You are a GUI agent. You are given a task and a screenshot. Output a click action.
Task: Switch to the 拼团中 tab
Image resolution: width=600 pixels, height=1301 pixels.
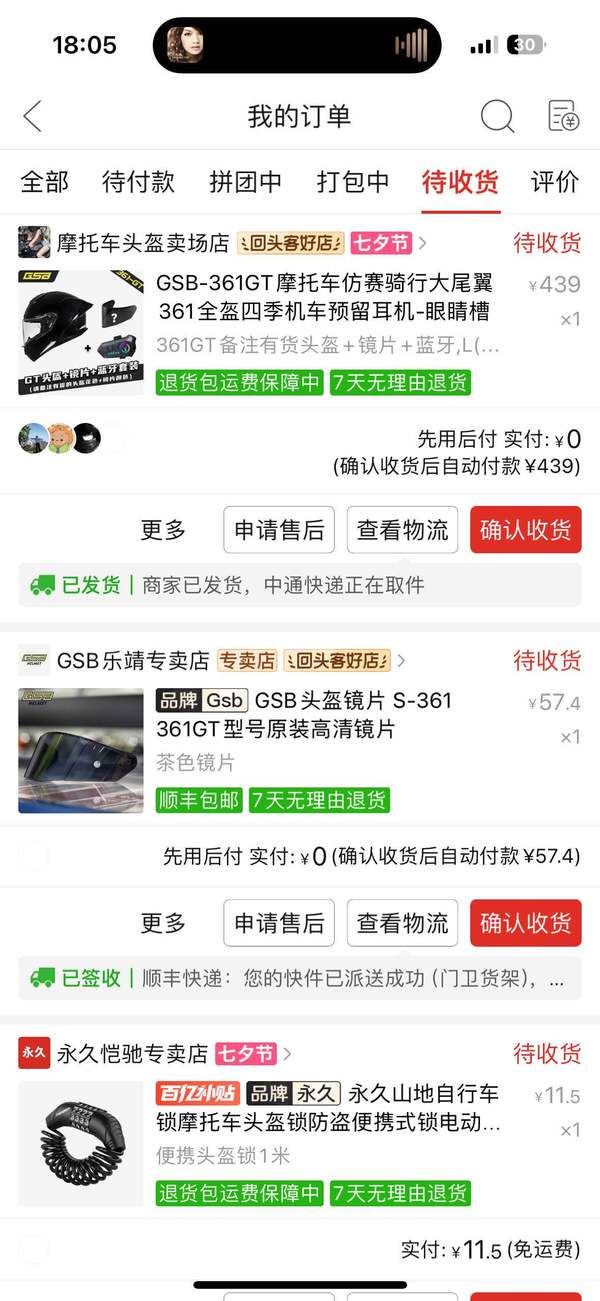245,182
